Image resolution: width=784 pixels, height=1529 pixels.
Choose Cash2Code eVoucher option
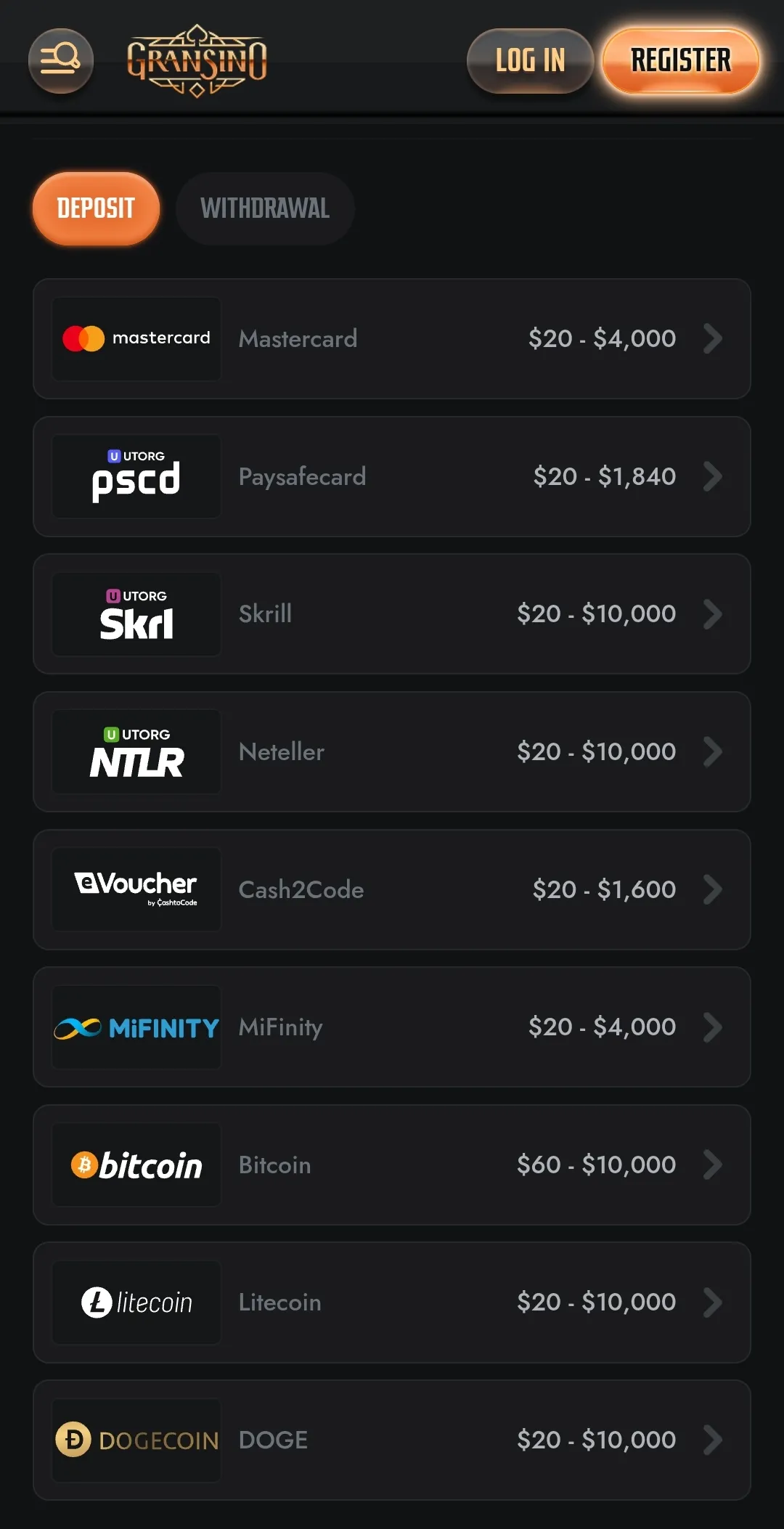[x=392, y=889]
